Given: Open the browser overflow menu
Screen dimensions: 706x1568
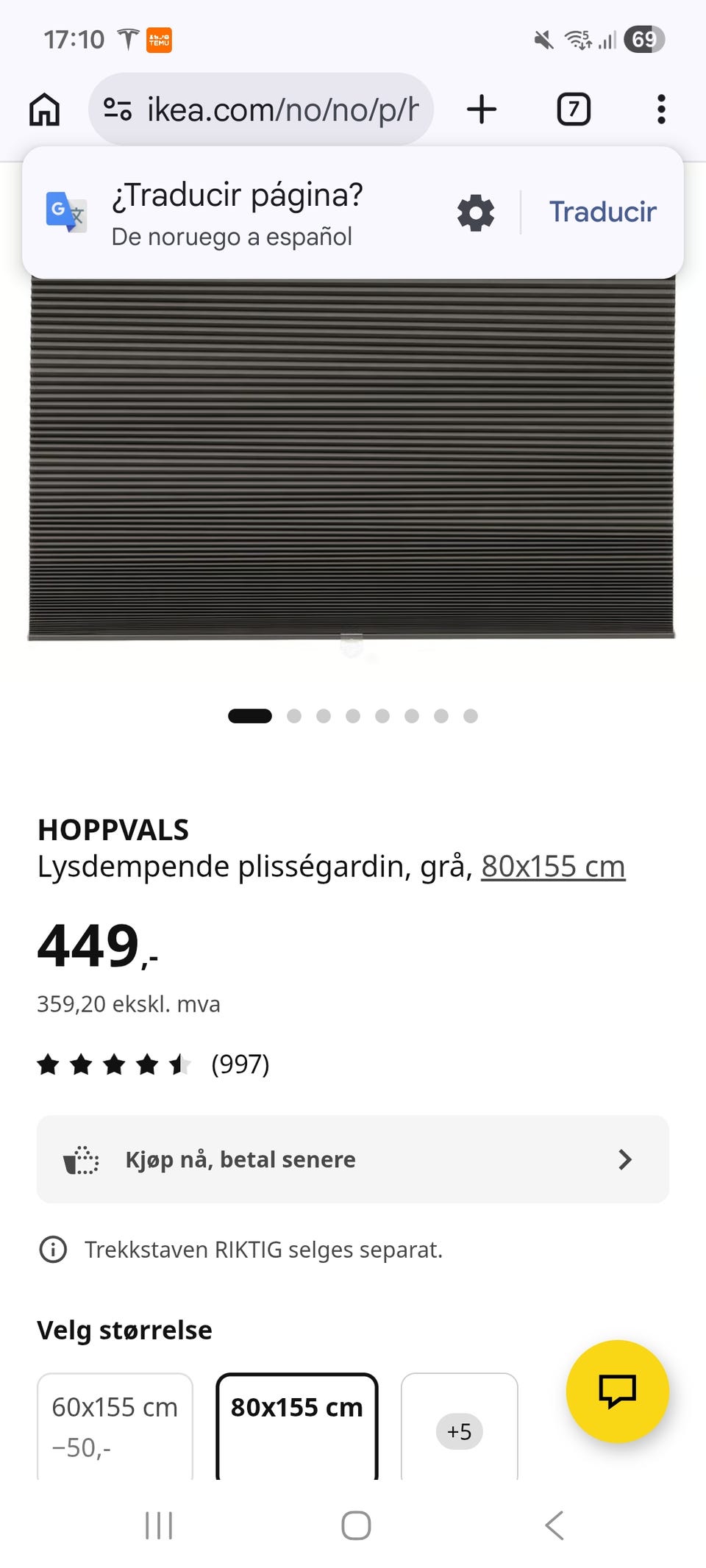Looking at the screenshot, I should pyautogui.click(x=661, y=110).
